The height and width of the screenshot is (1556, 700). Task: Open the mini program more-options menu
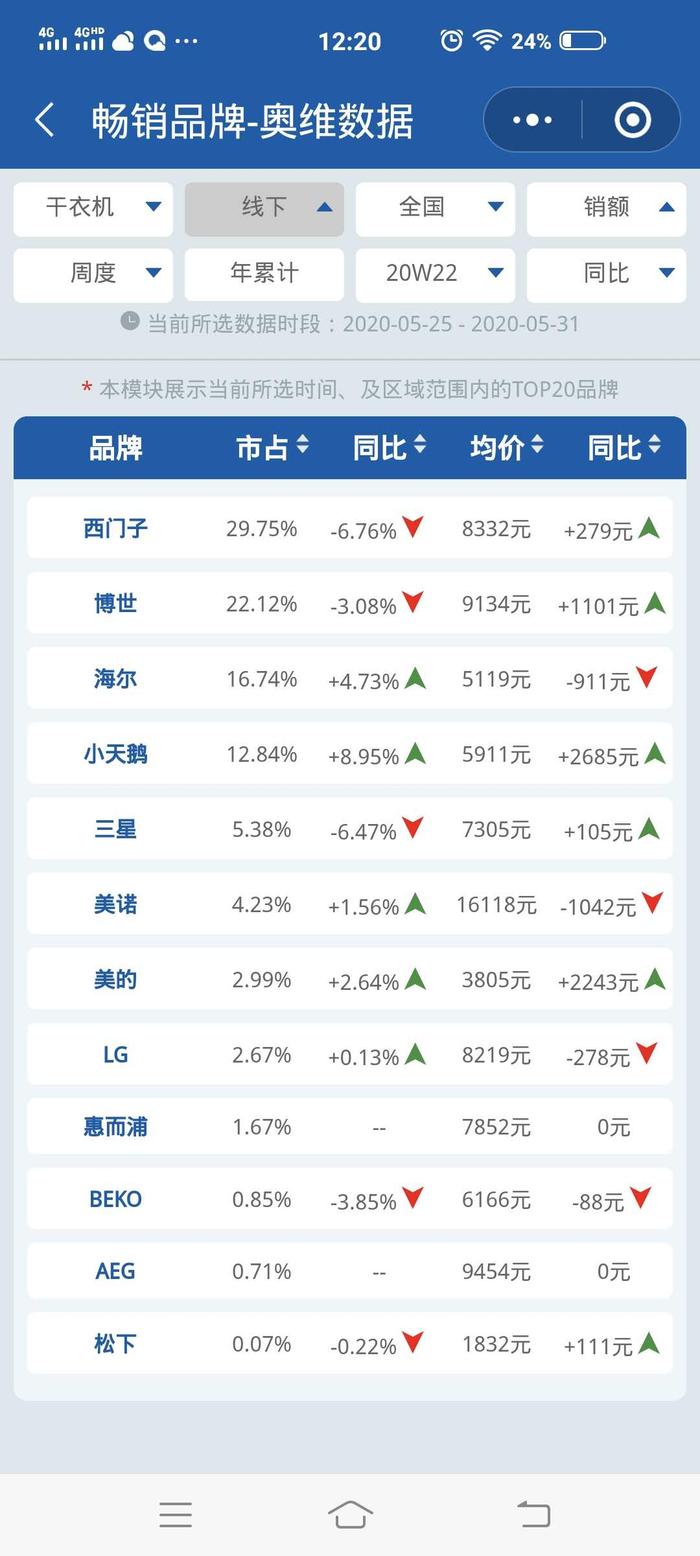532,120
